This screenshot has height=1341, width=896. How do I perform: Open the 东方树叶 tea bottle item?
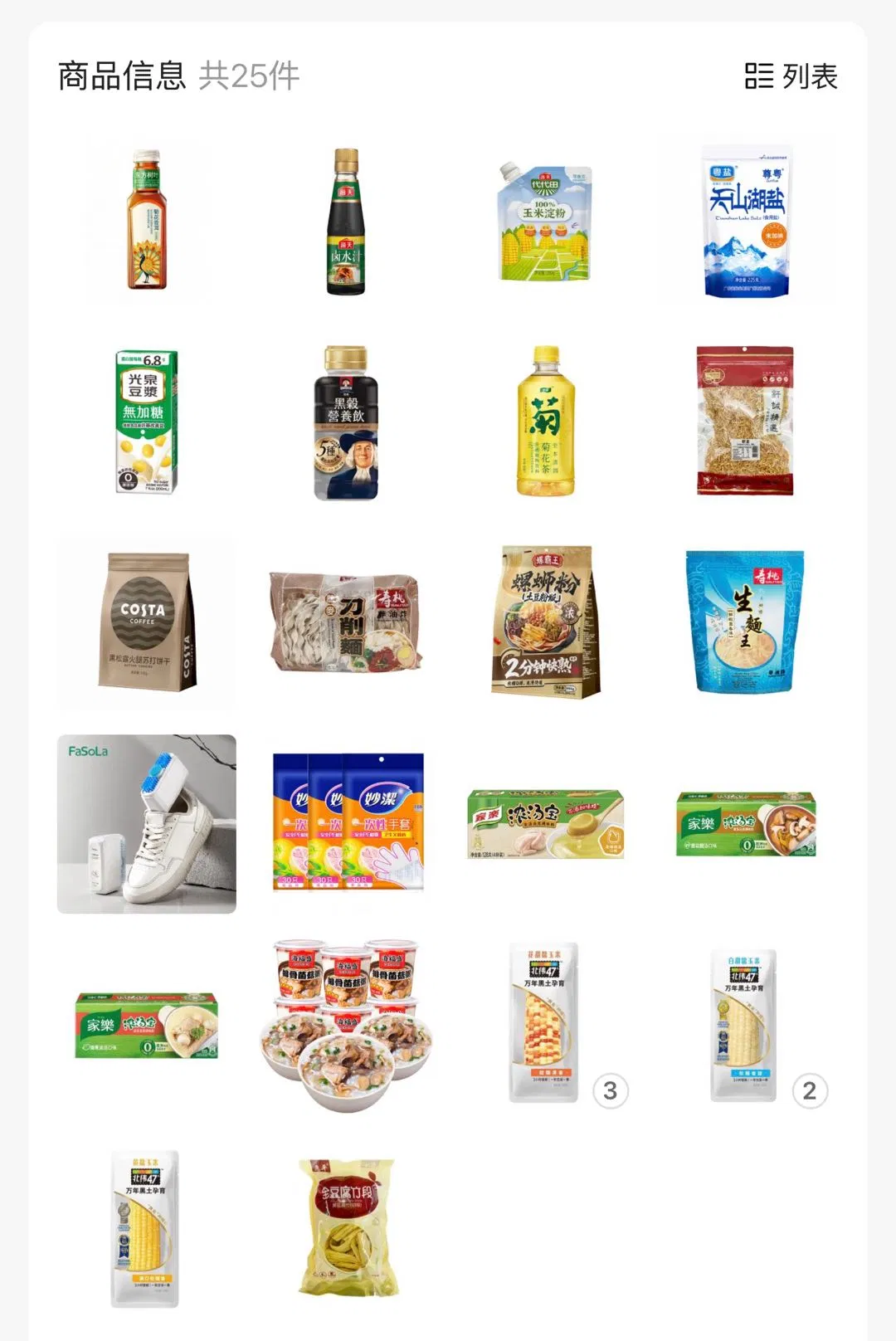tap(147, 221)
